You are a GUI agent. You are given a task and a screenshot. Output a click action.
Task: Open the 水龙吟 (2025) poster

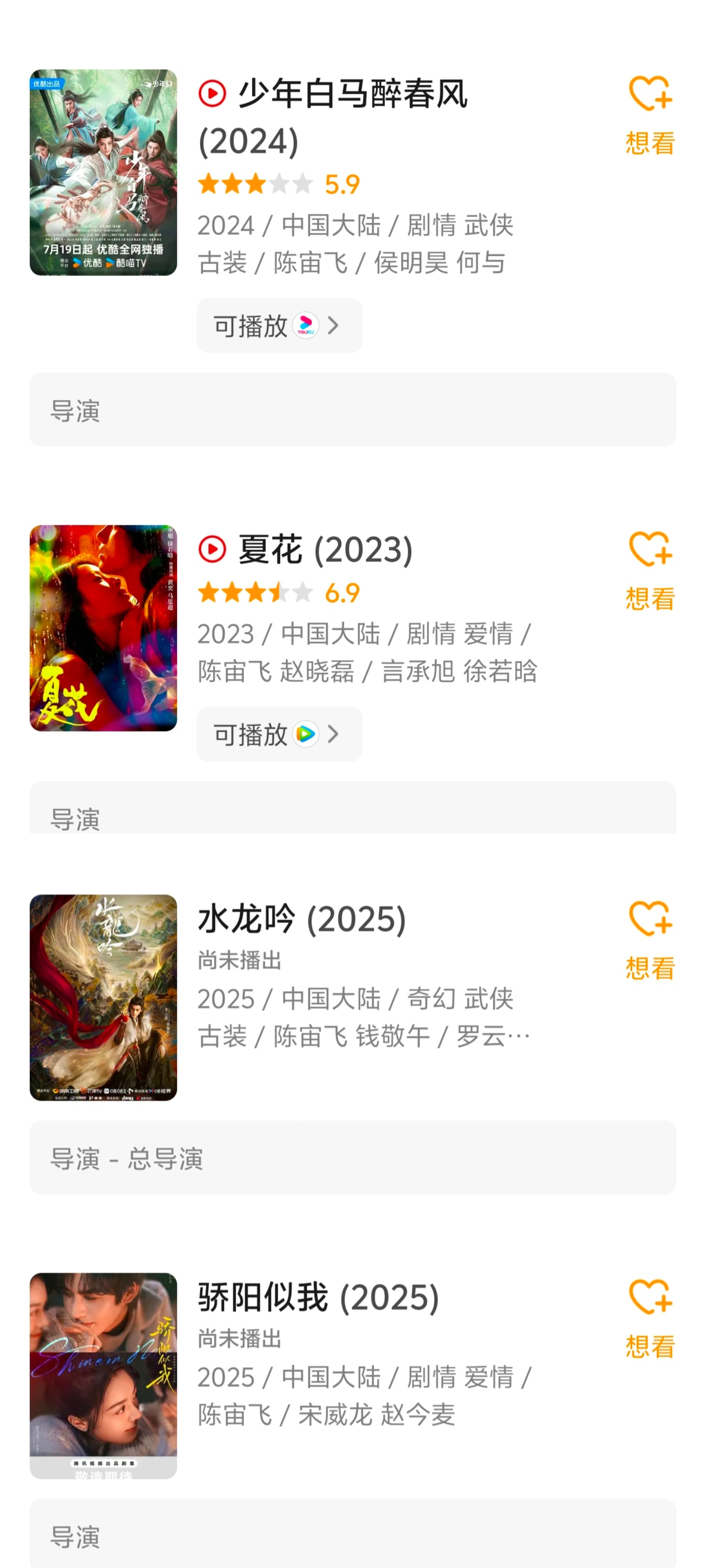coord(103,997)
